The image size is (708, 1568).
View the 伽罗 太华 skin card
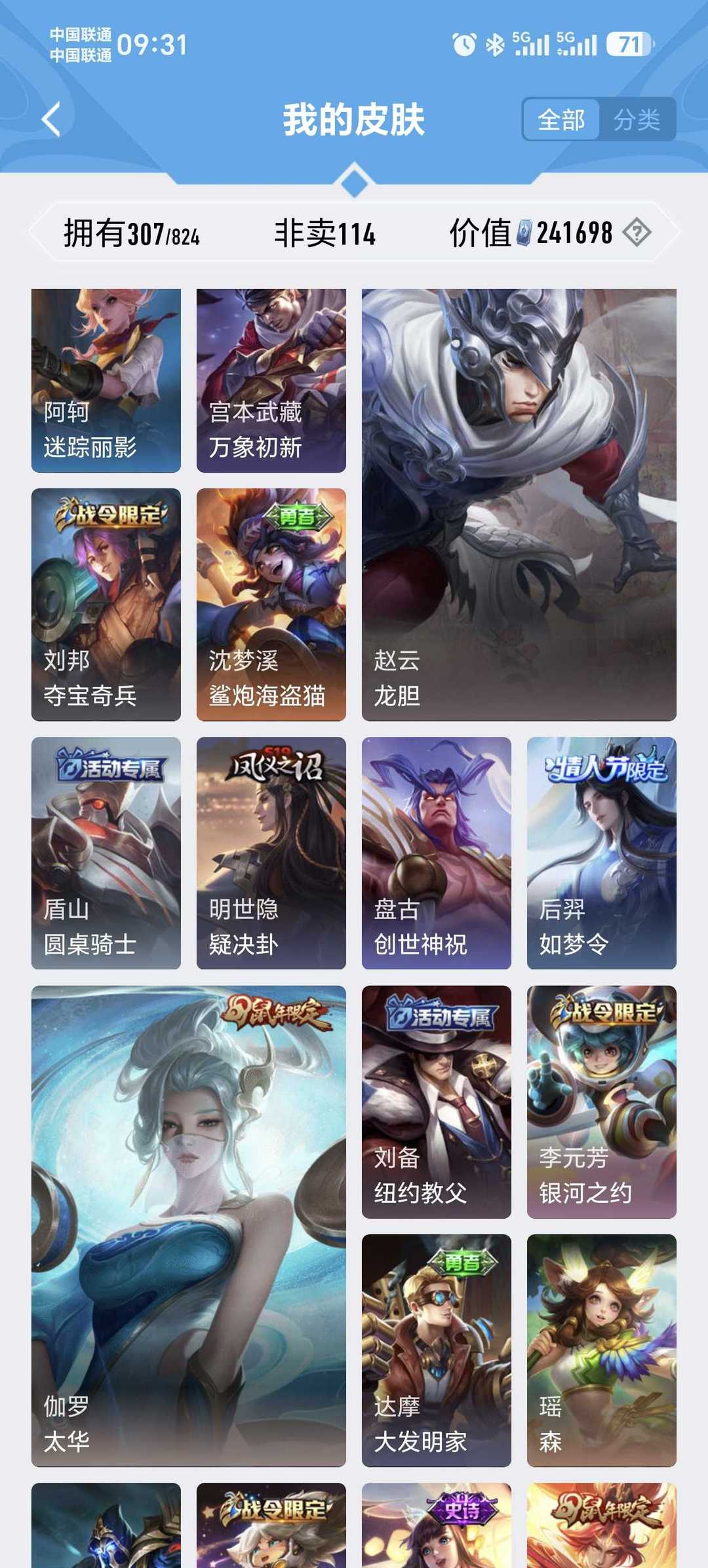coord(189,1226)
